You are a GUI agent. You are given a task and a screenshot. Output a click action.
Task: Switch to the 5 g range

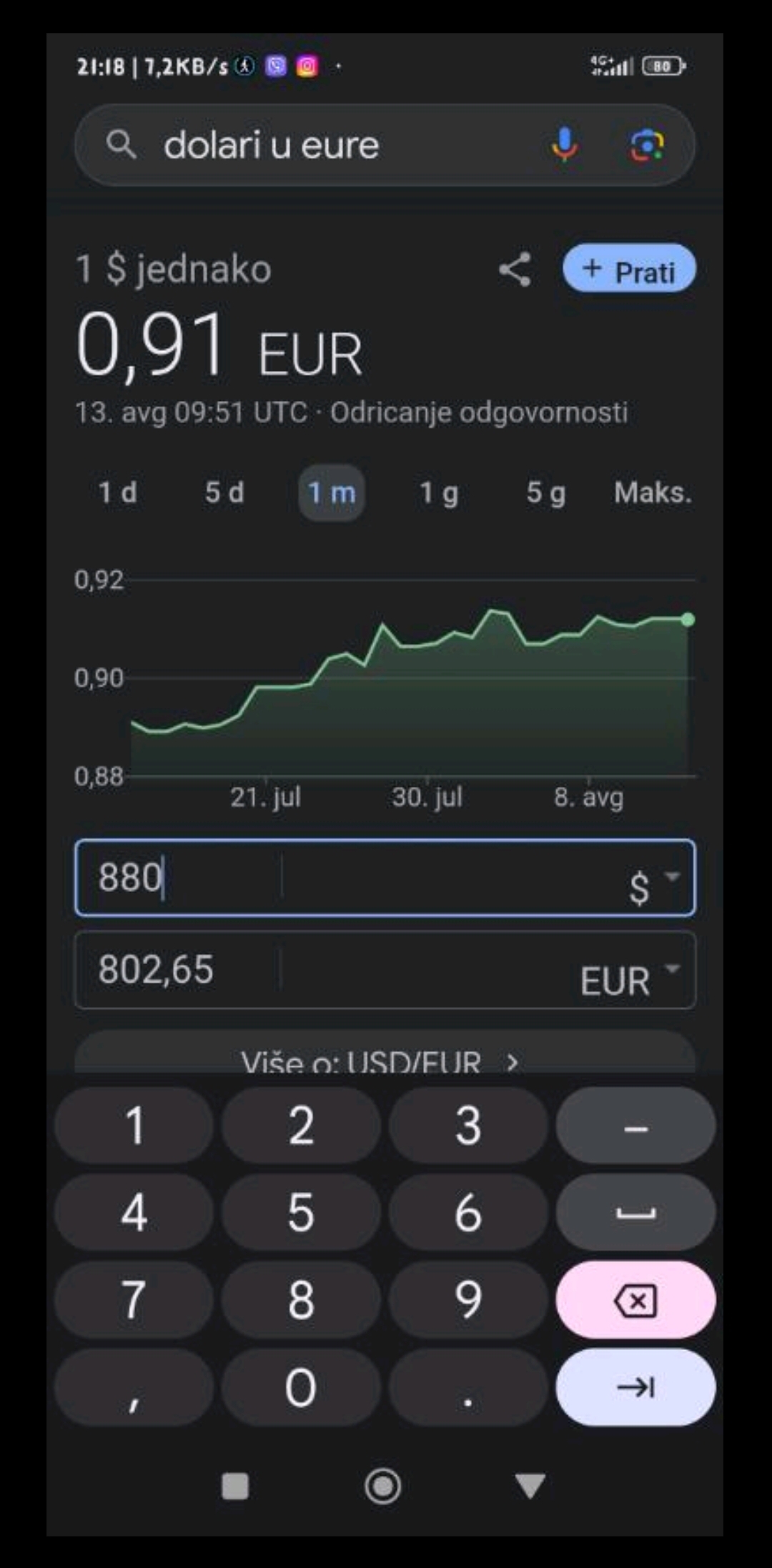pos(545,493)
